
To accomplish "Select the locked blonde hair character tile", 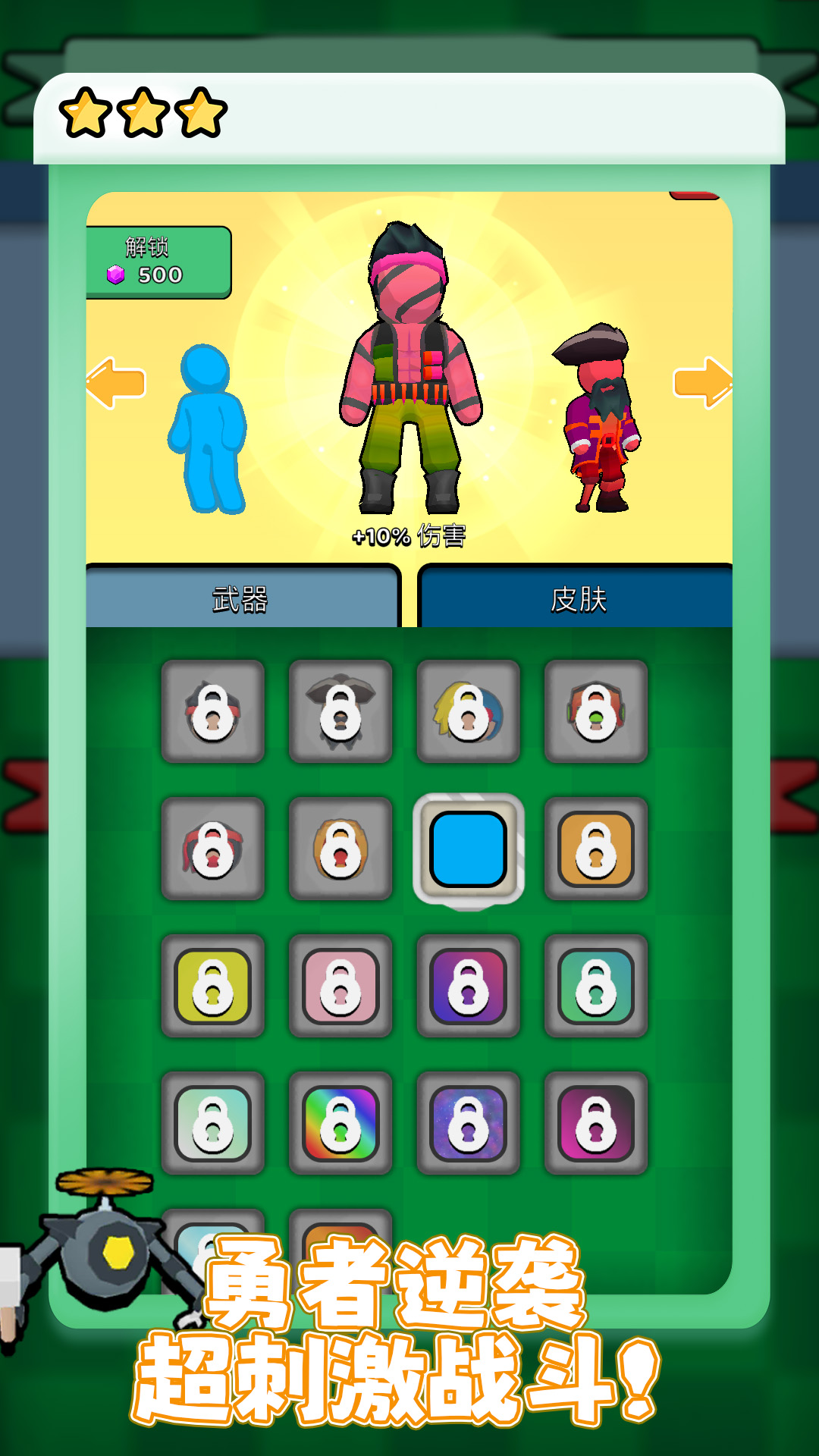I will [x=468, y=711].
